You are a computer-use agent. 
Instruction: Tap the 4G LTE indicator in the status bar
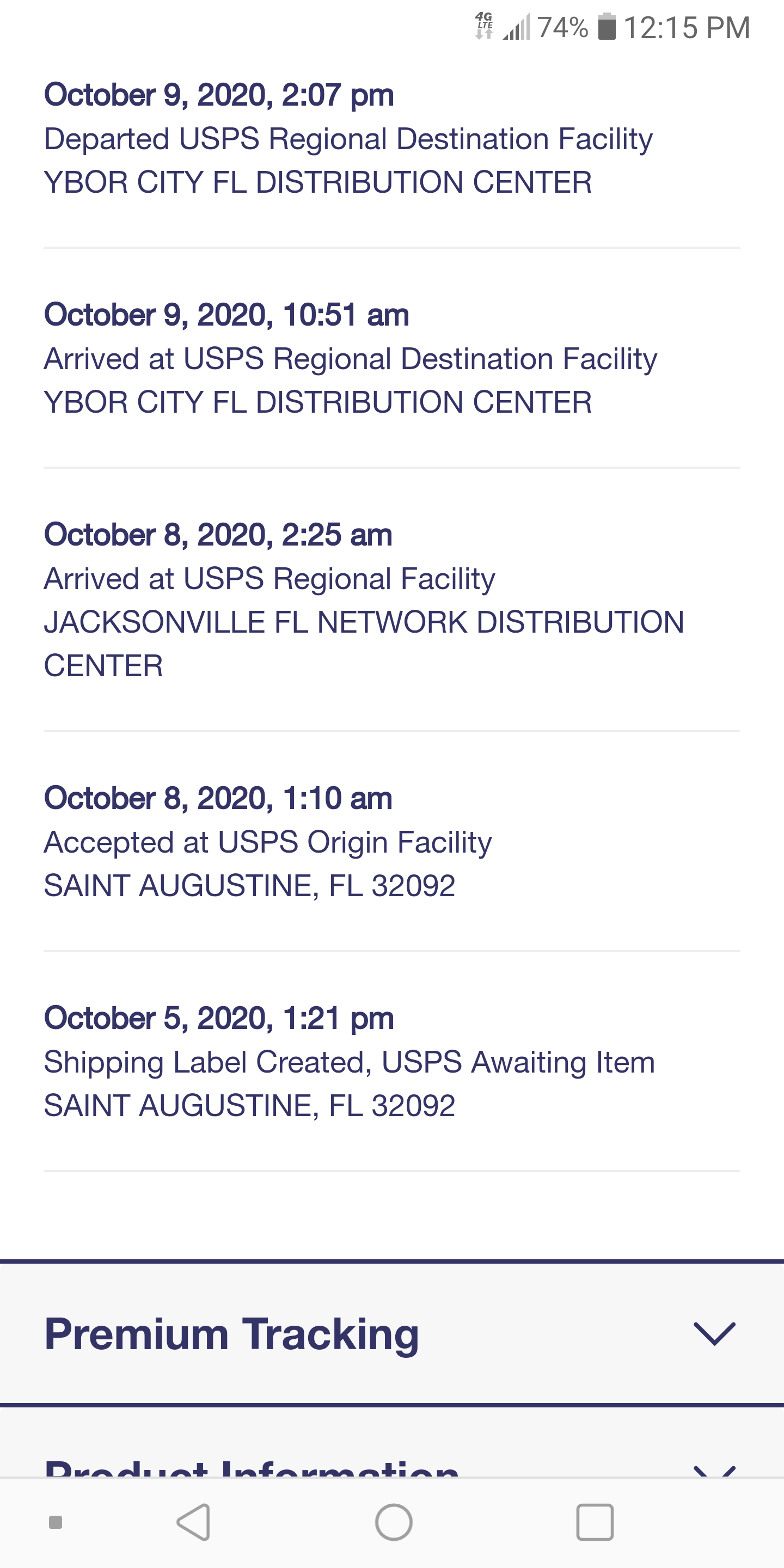484,26
